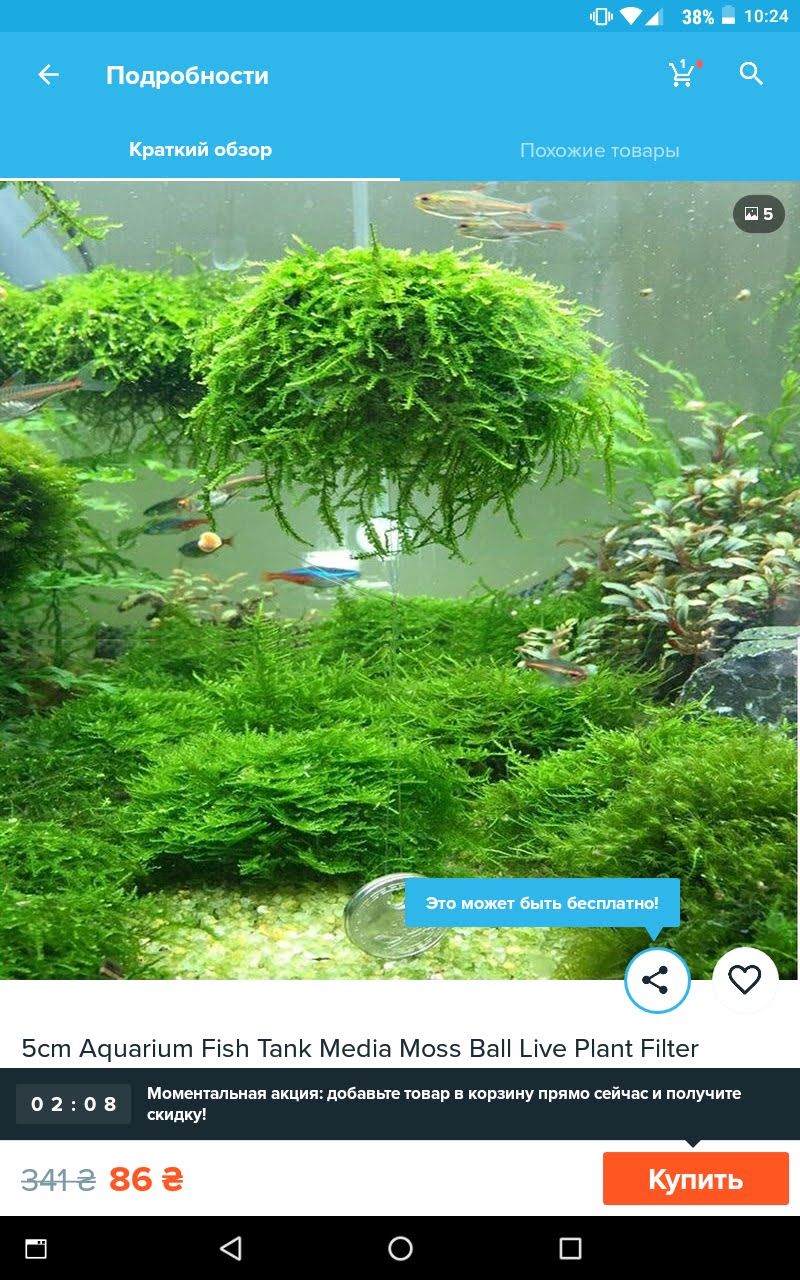Add the product to favorites with the heart
800x1280 pixels.
tap(744, 980)
